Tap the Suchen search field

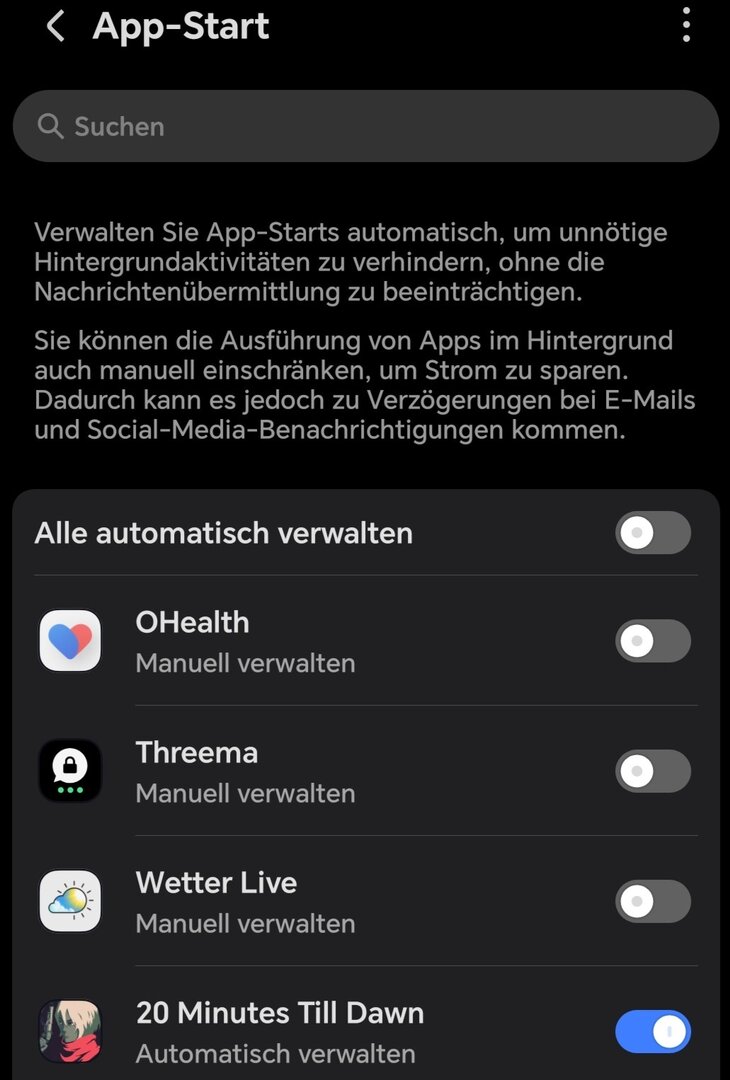[x=365, y=127]
